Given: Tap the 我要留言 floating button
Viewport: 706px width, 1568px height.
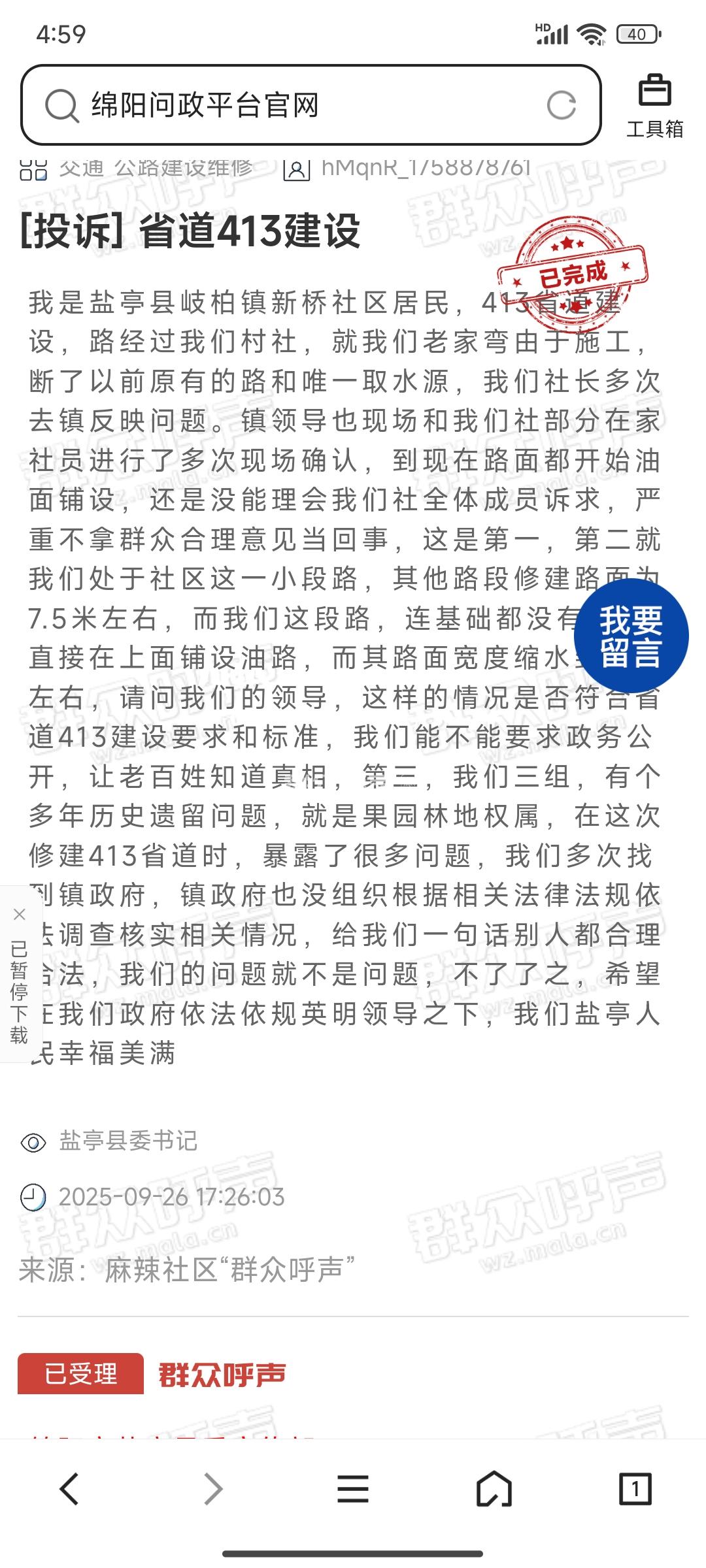Looking at the screenshot, I should click(x=631, y=636).
